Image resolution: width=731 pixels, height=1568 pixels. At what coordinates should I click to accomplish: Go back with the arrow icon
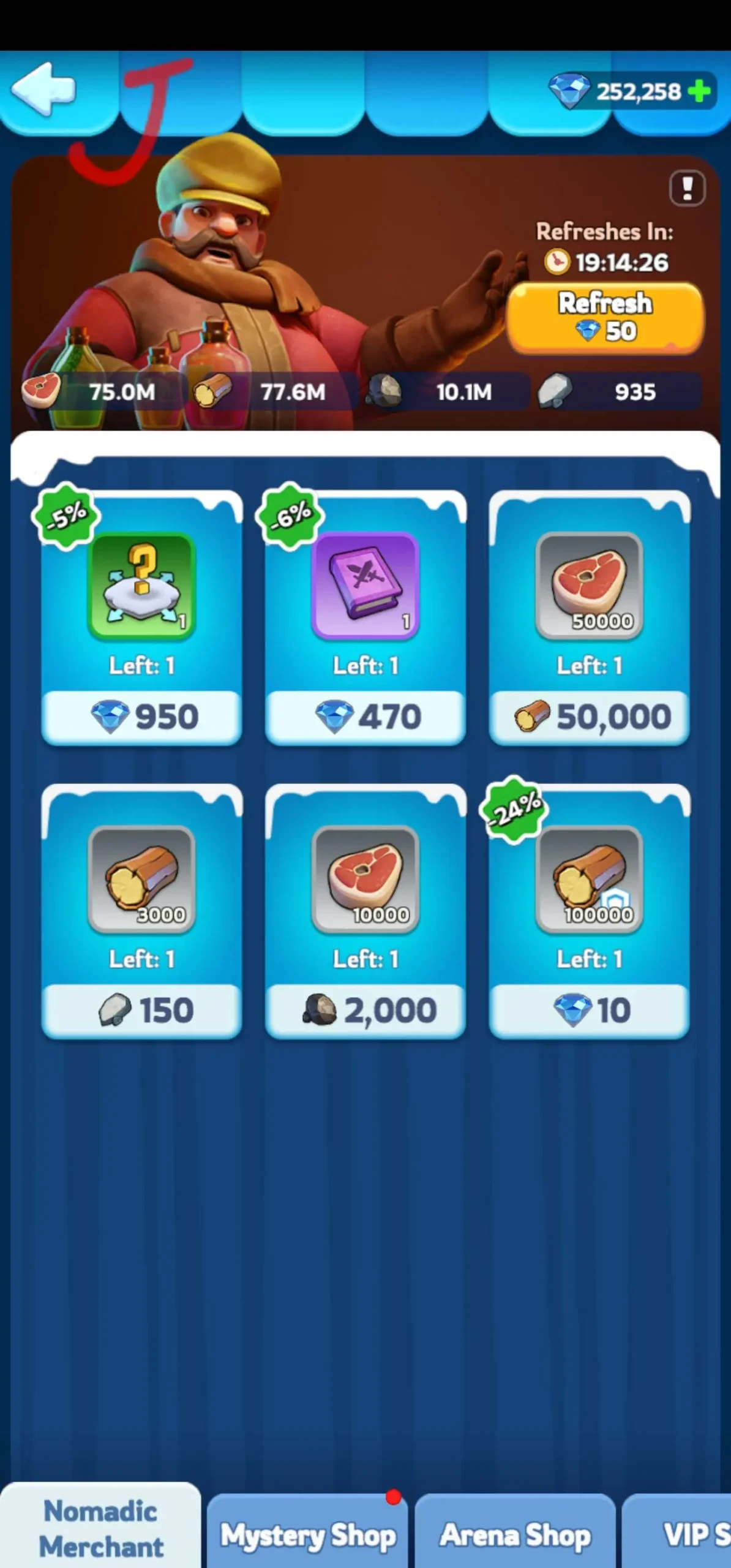(x=43, y=89)
